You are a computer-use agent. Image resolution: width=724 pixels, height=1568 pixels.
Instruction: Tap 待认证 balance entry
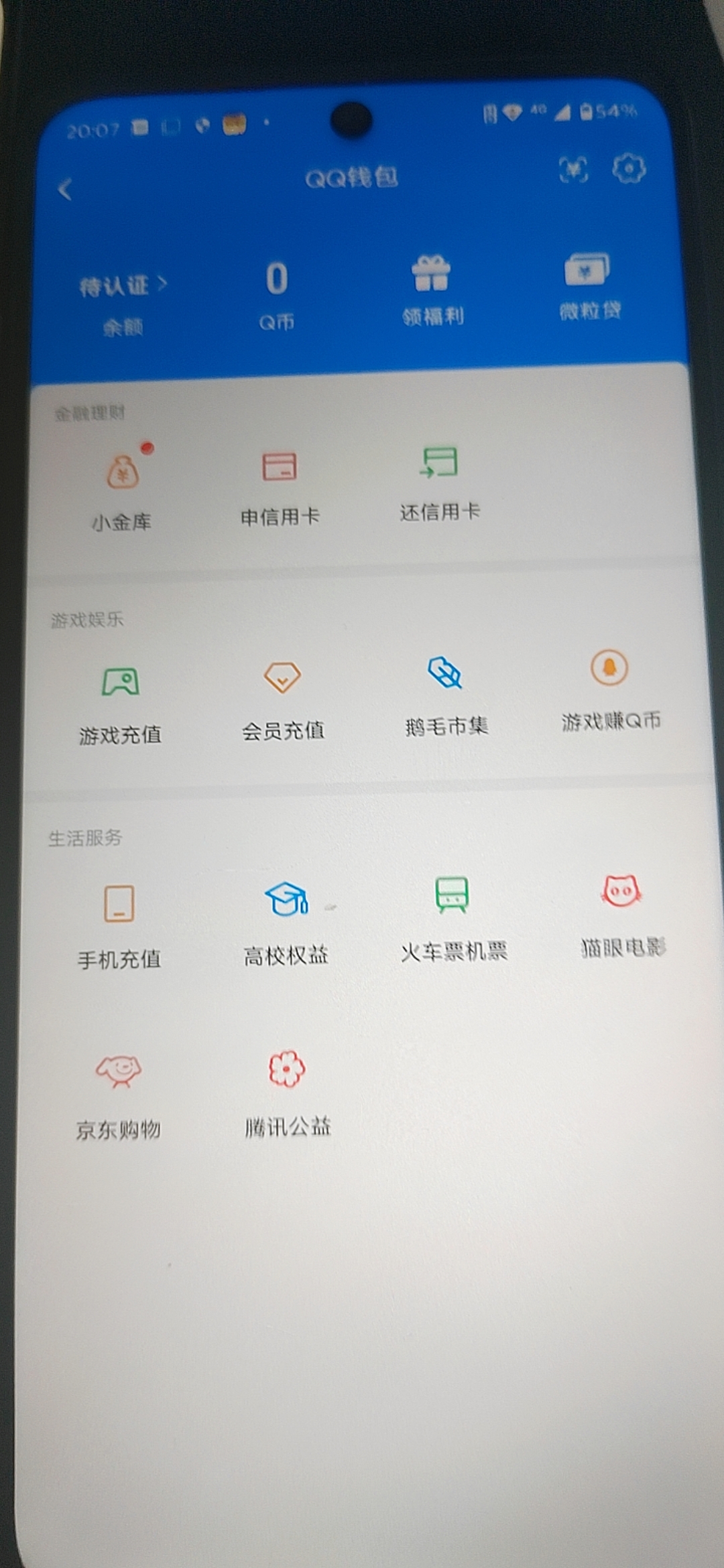tap(122, 287)
